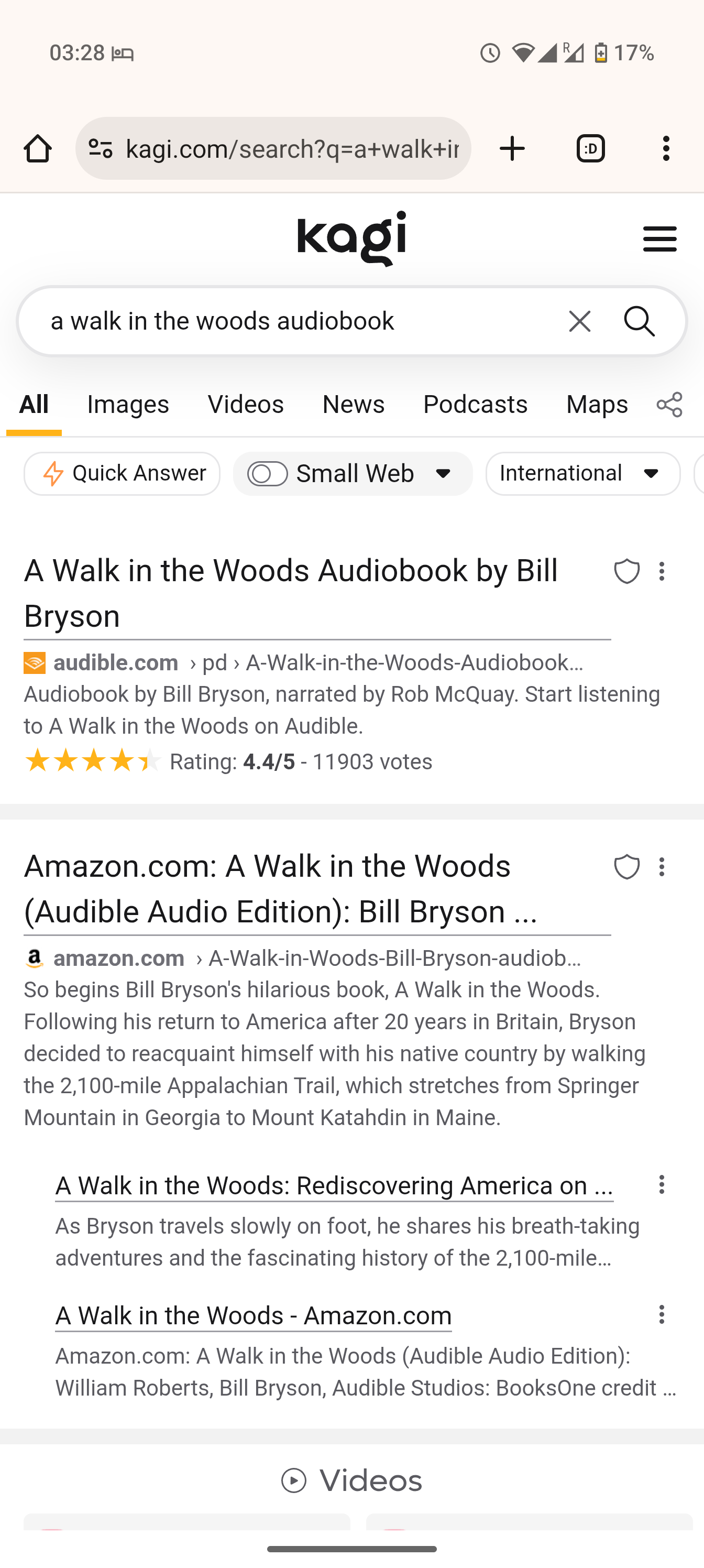Switch to the News tab

tap(354, 404)
